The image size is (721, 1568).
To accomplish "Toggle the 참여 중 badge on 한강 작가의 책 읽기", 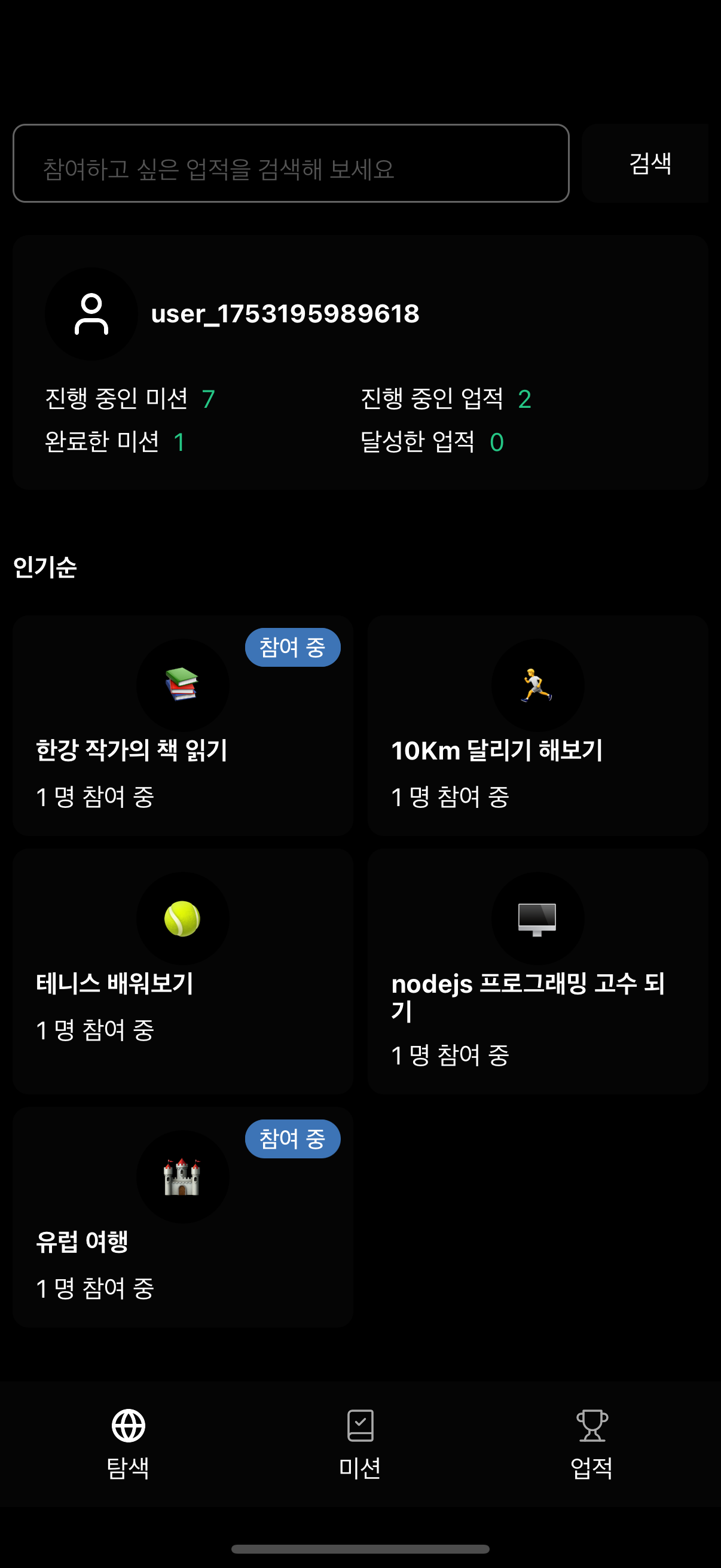I will tap(293, 648).
